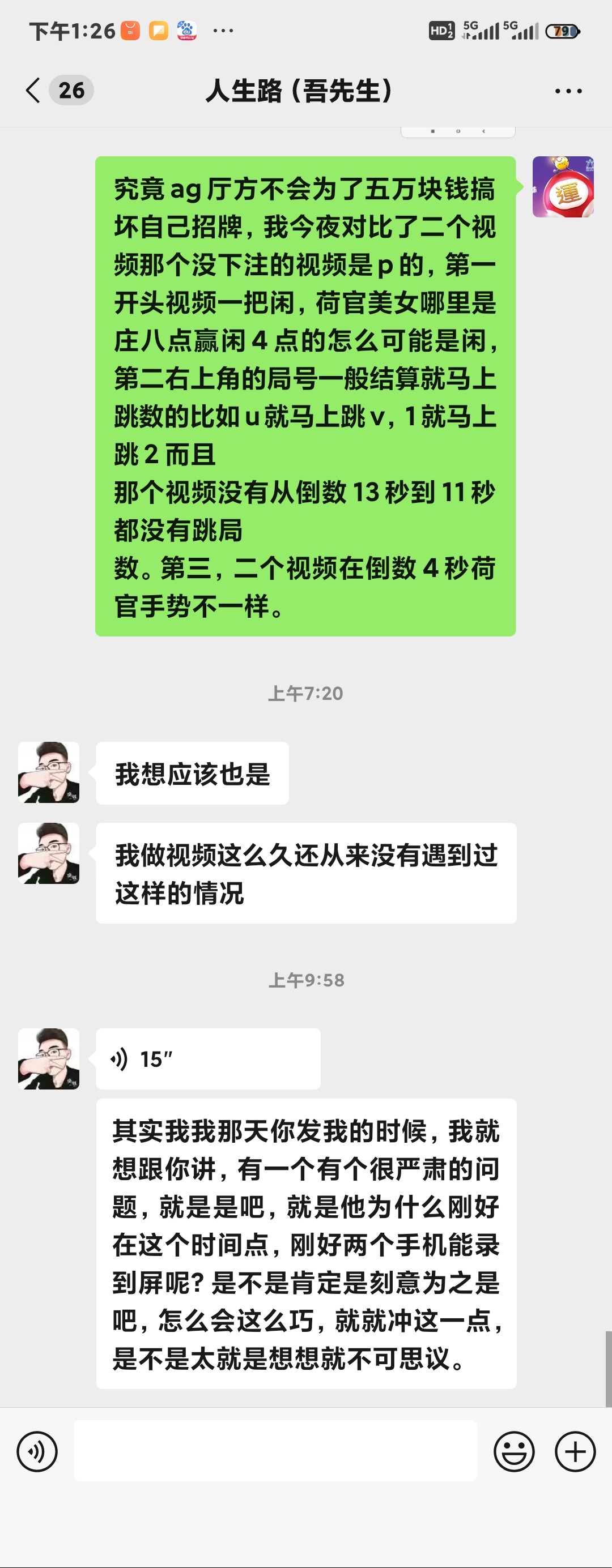Go back to the chat list
612x1568 pixels.
pos(33,91)
